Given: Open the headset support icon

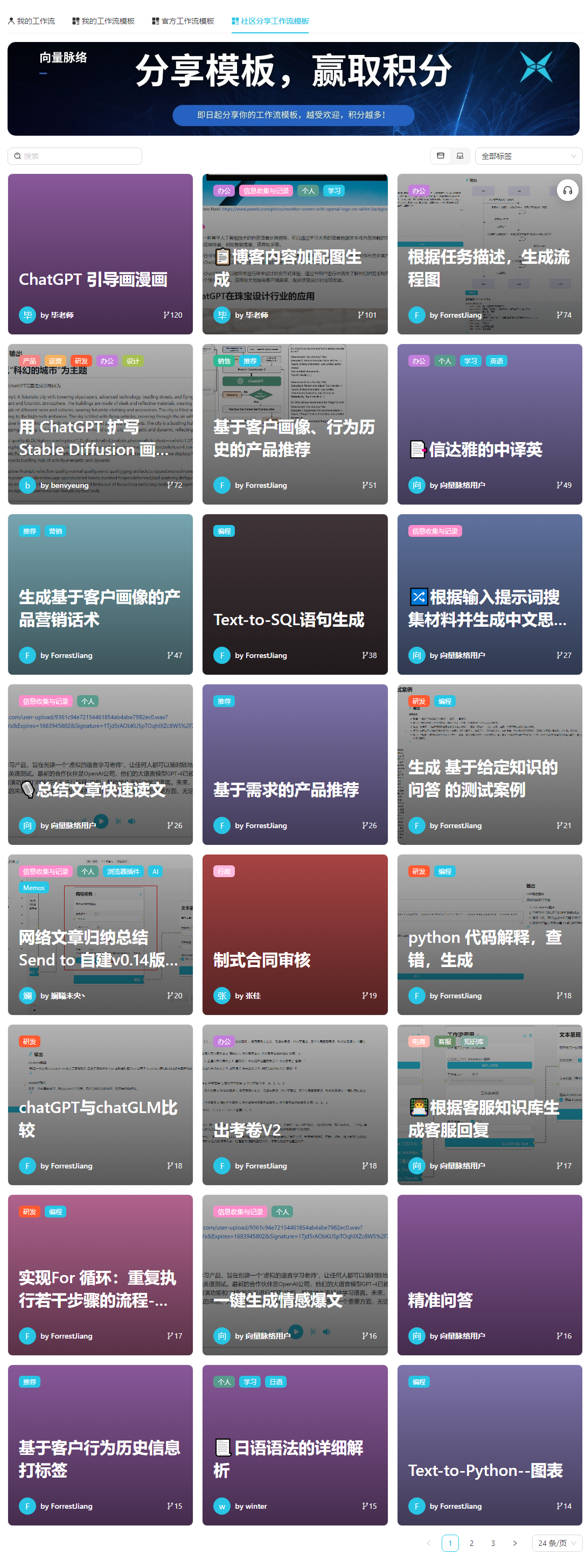Looking at the screenshot, I should pos(567,191).
